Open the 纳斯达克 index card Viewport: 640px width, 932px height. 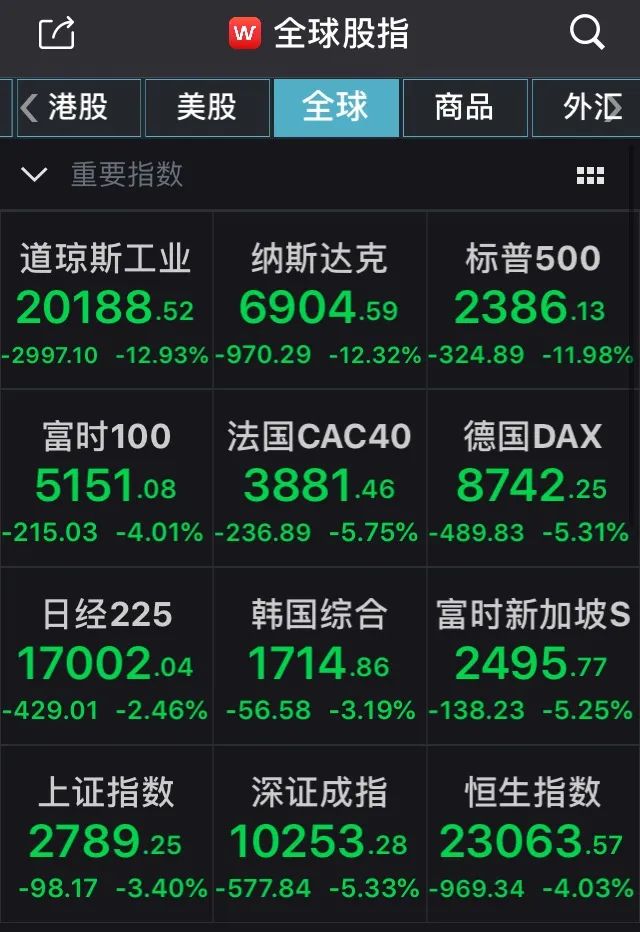tap(319, 300)
